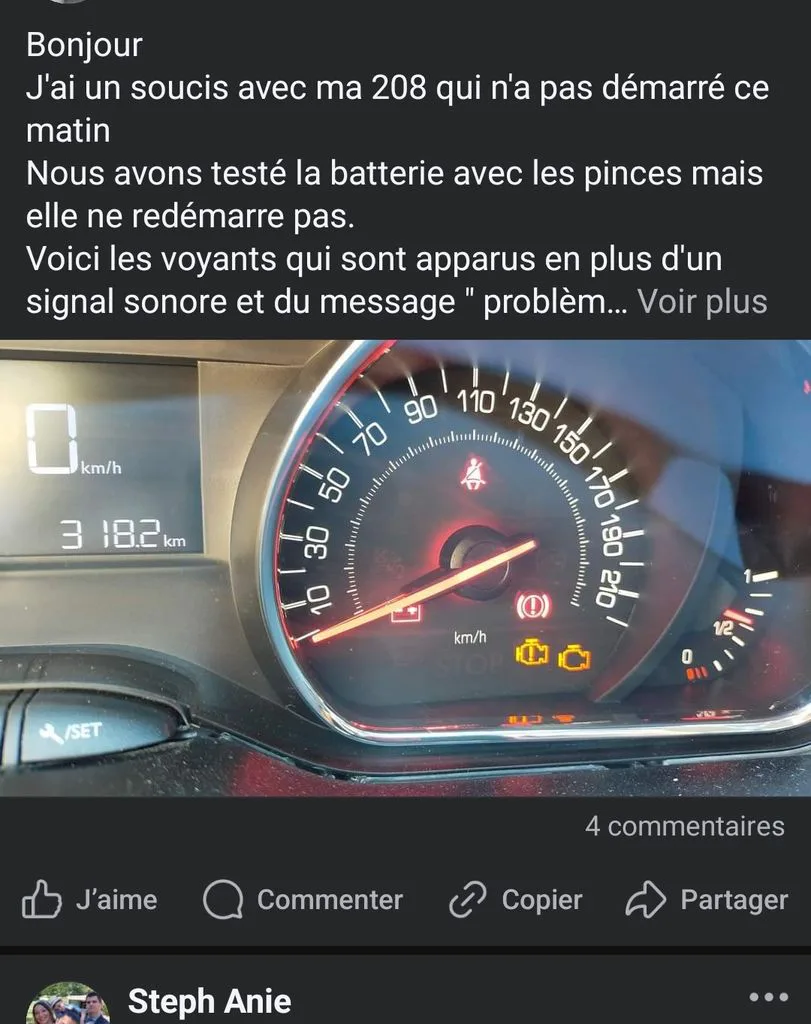The height and width of the screenshot is (1024, 811).
Task: Like the post with J'aime
Action: [89, 899]
